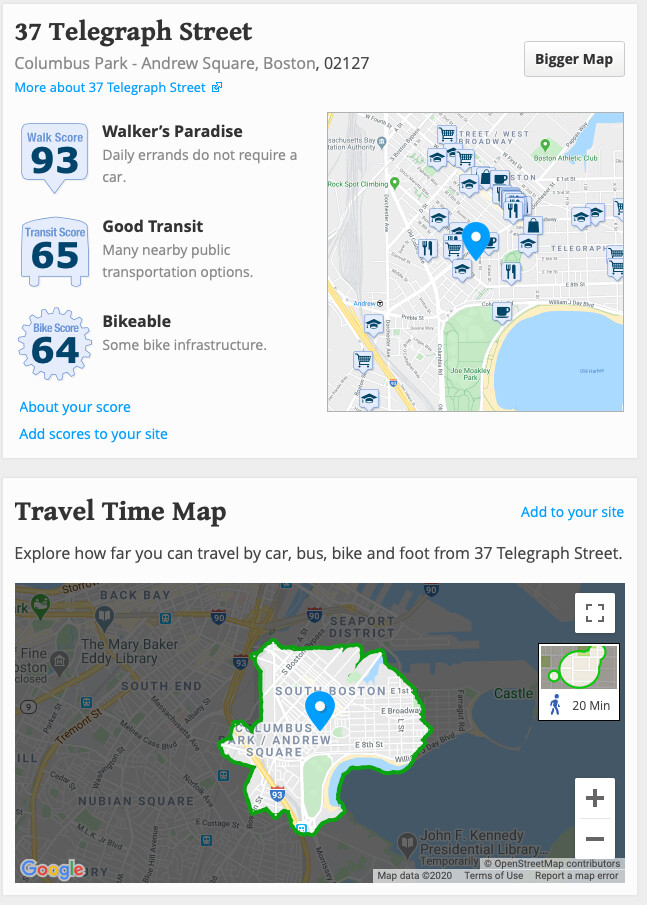Toggle fullscreen on Travel Time Map
Screen dimensions: 647x905
coord(595,613)
